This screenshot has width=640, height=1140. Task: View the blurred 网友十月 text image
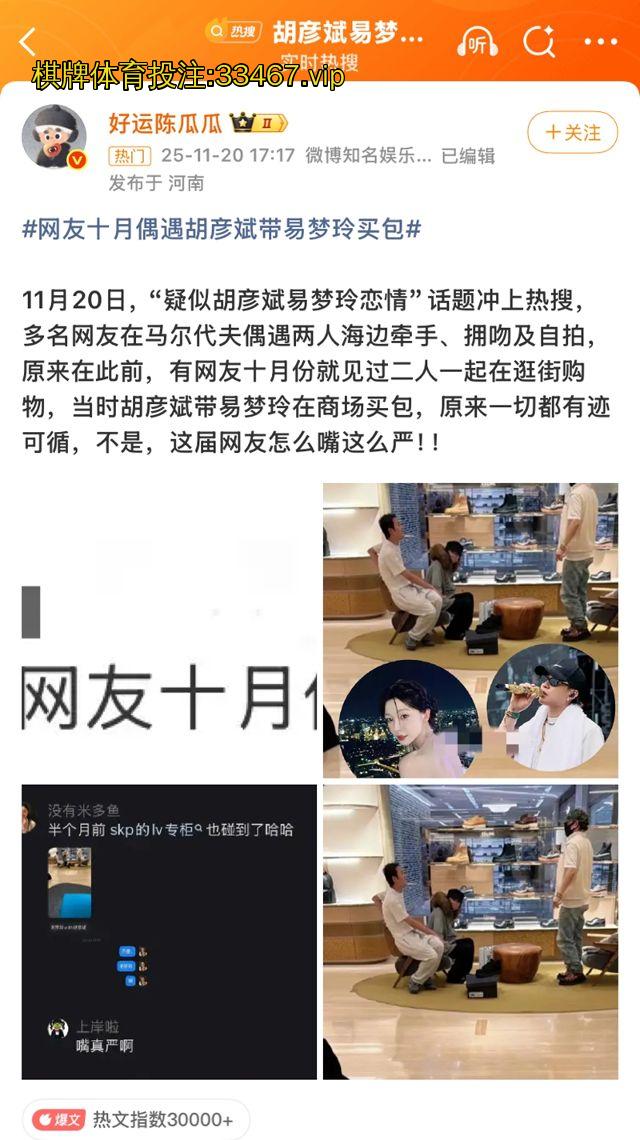click(169, 630)
